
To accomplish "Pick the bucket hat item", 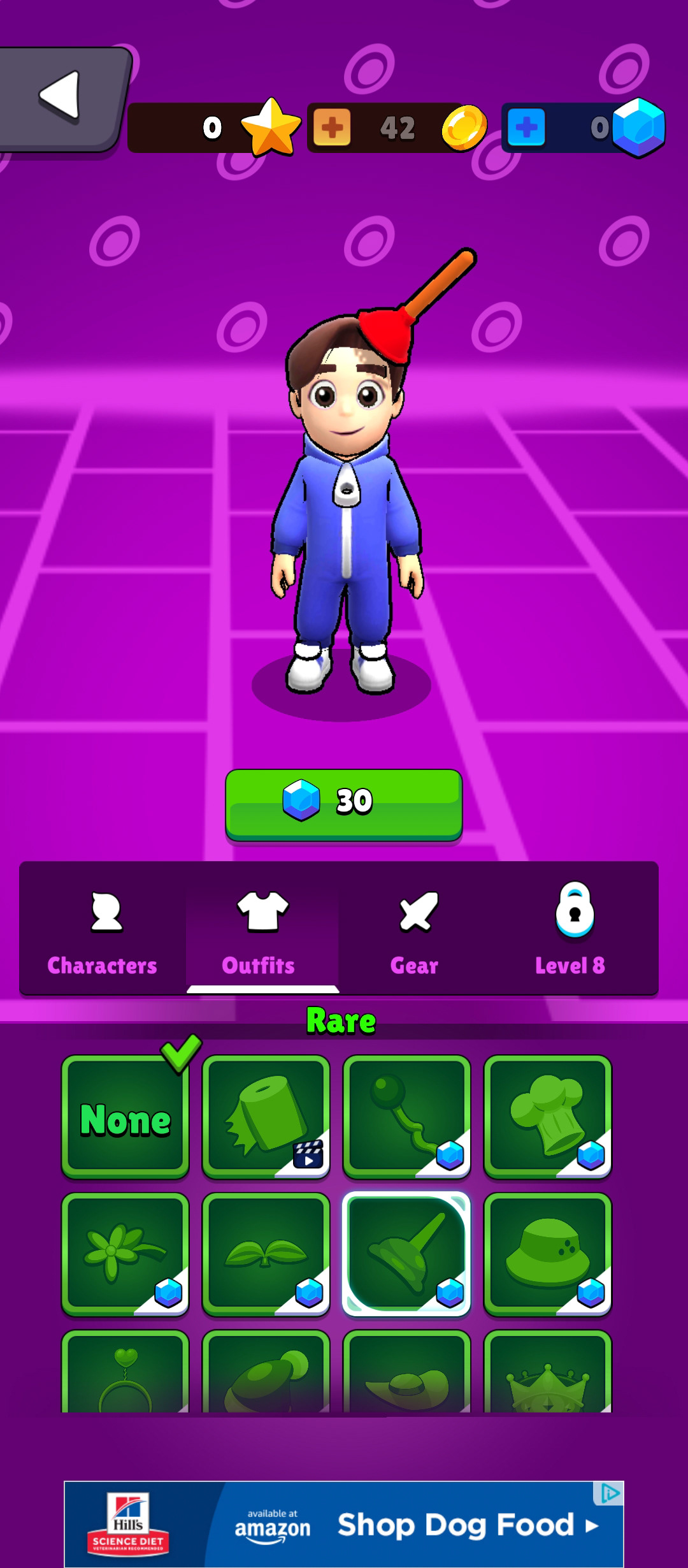I will [548, 1254].
